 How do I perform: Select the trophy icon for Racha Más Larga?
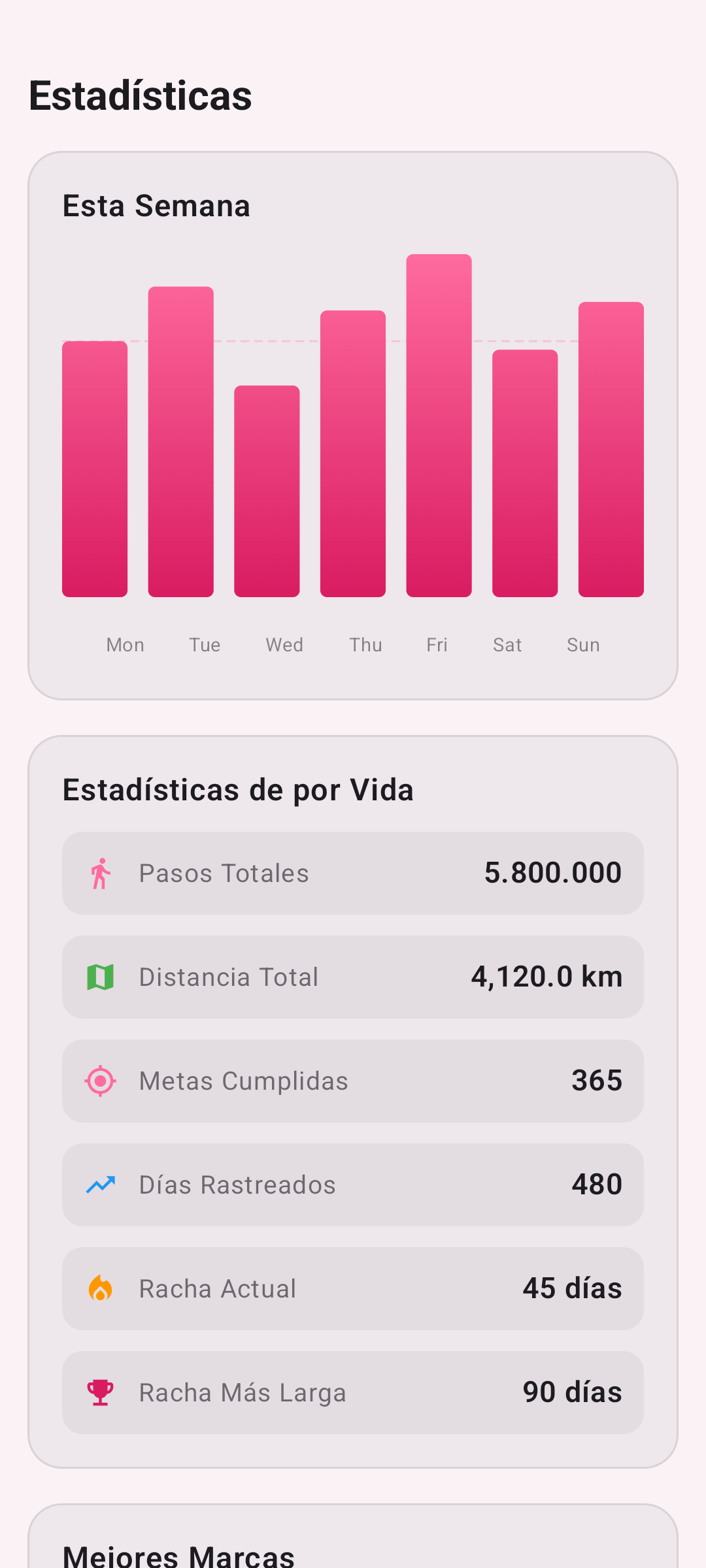click(99, 1392)
